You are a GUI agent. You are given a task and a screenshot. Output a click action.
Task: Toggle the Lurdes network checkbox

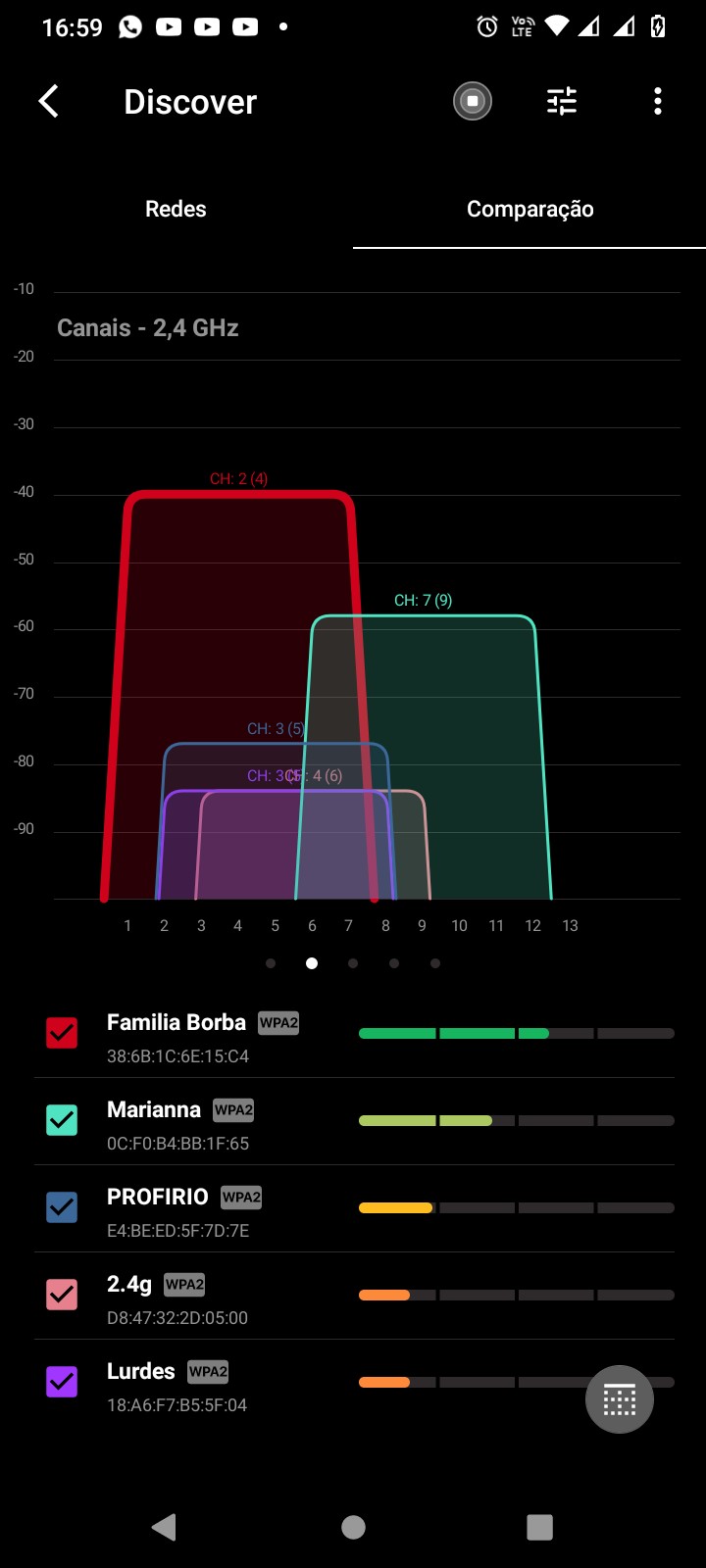click(x=62, y=1382)
